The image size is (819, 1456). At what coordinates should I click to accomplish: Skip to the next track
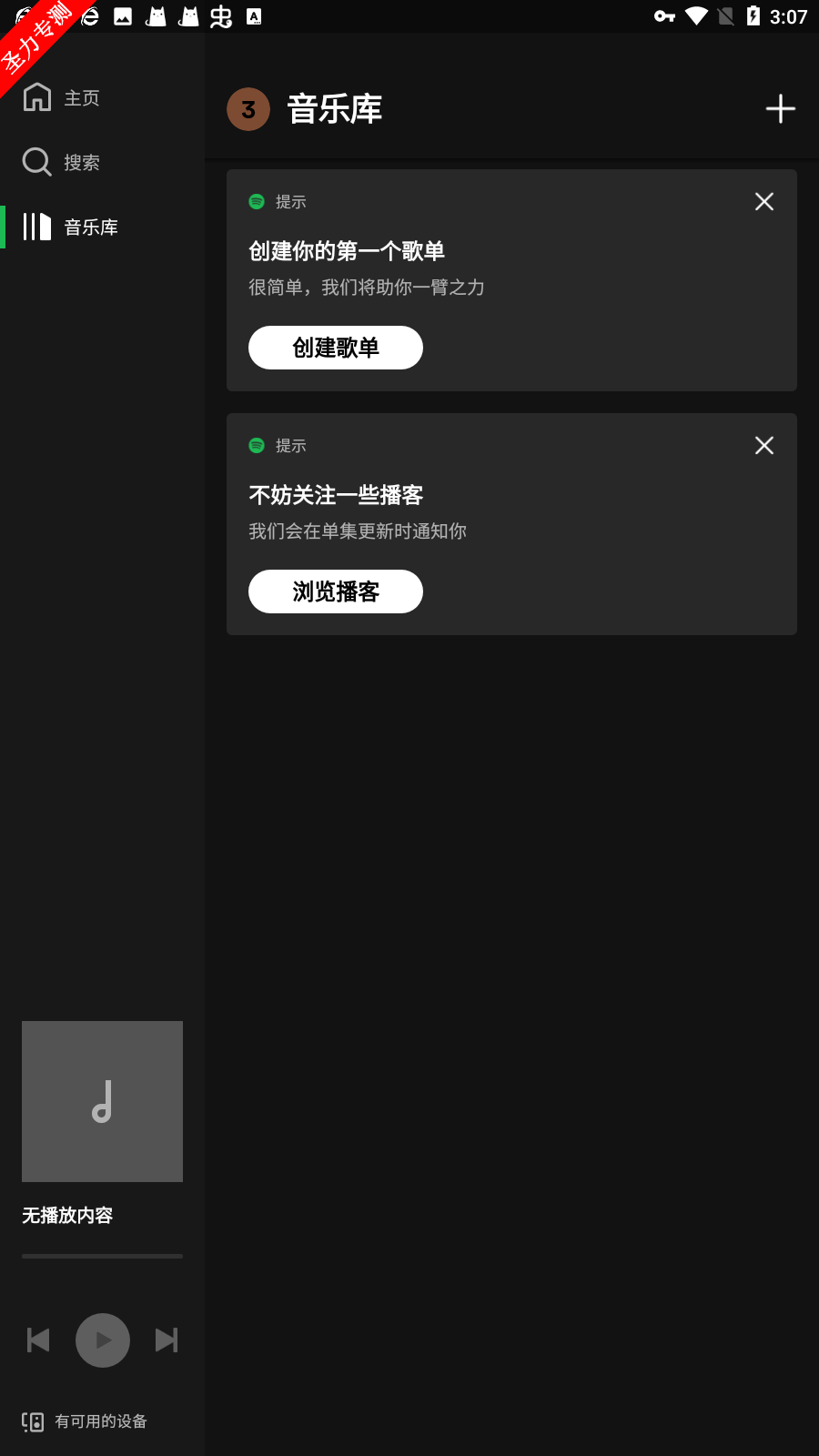167,1340
